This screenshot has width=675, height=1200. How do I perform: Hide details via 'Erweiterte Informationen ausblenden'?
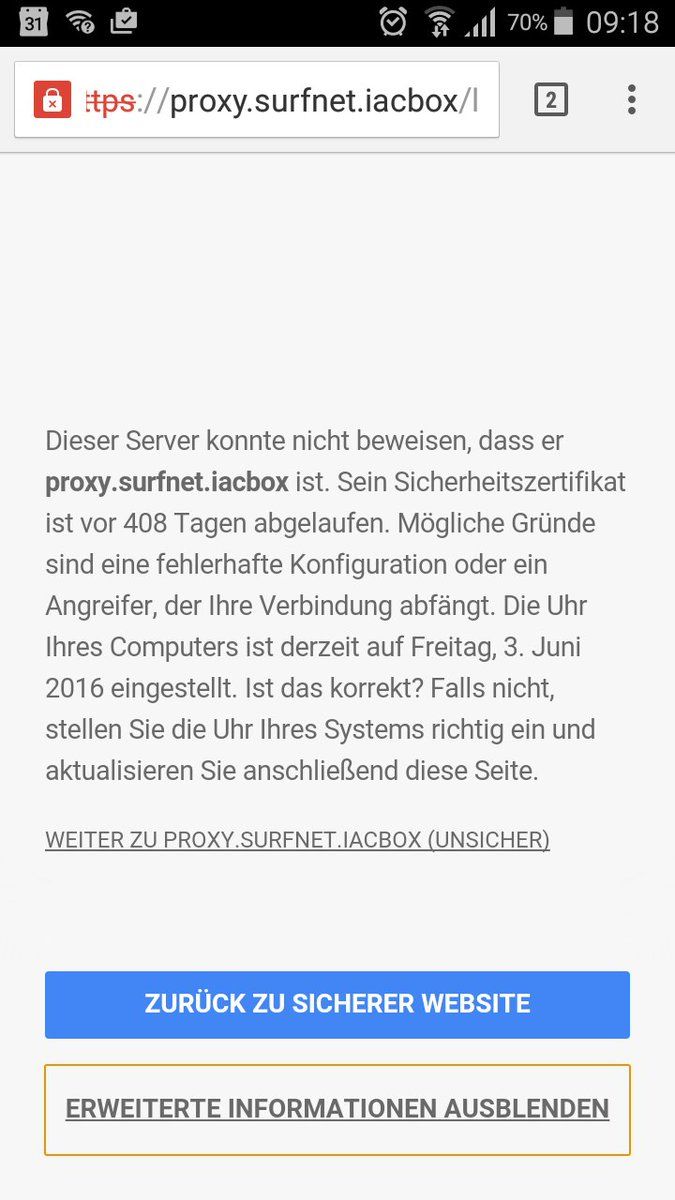(x=337, y=1109)
